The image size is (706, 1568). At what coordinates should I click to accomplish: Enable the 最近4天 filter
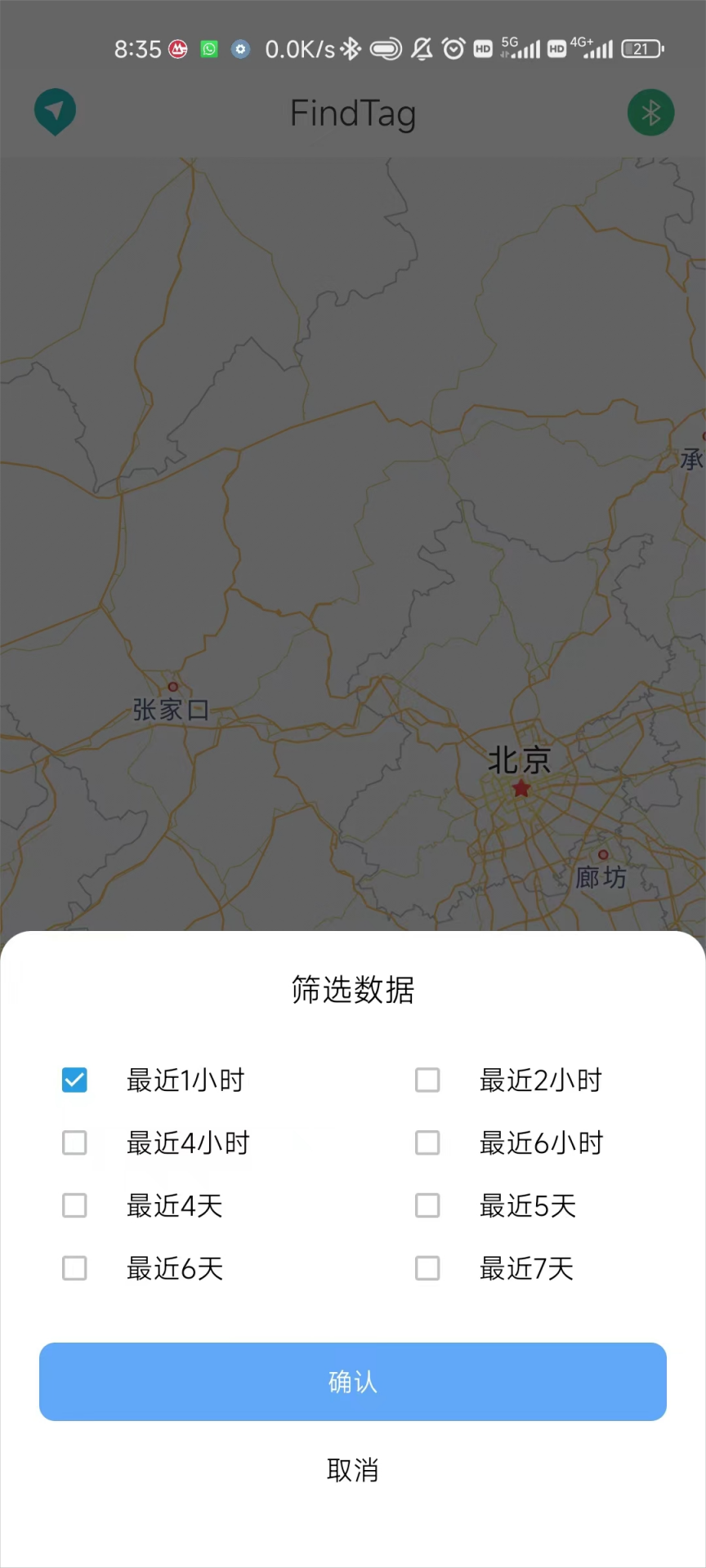74,1205
